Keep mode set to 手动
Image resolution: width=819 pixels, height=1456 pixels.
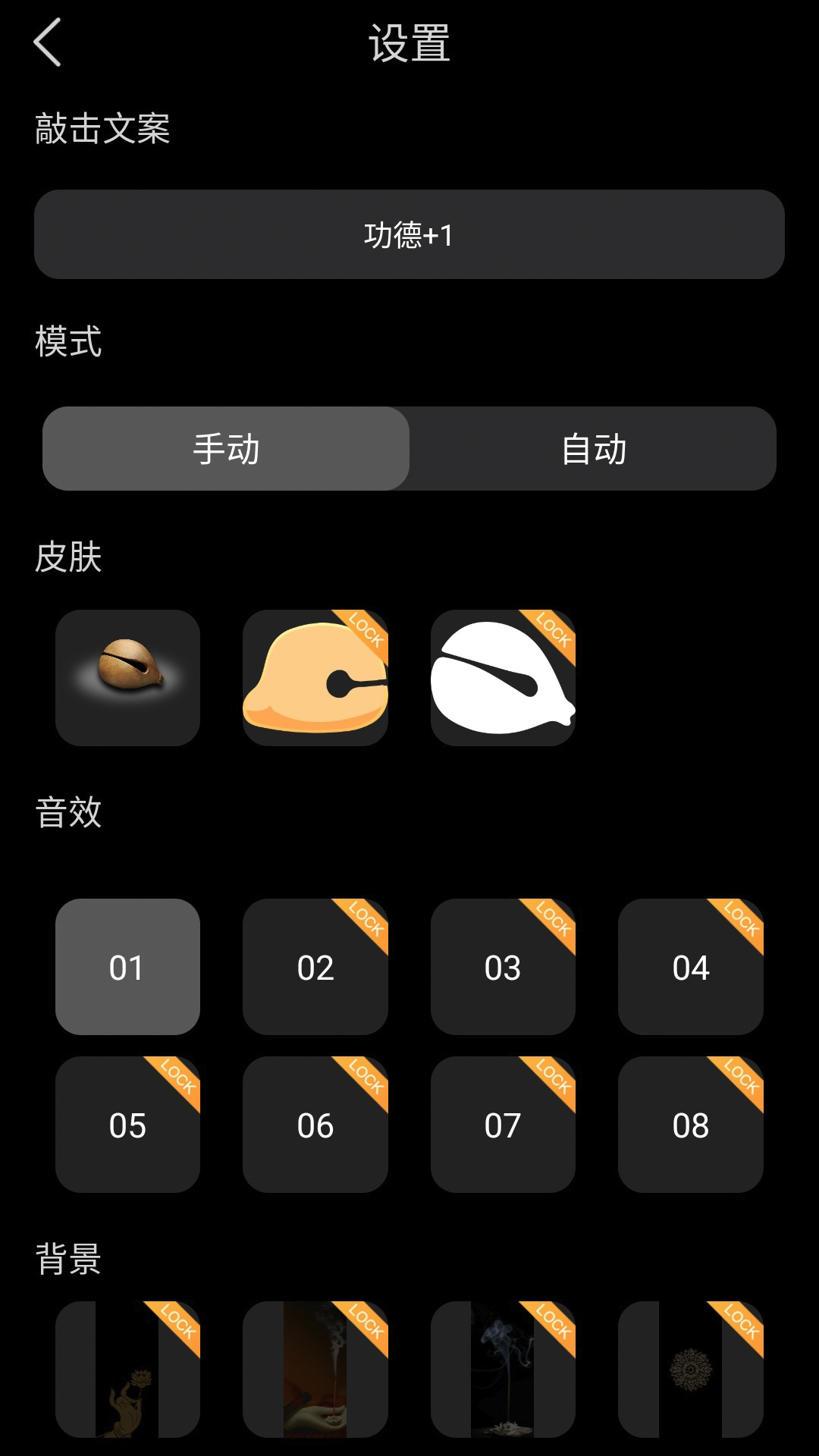(225, 449)
